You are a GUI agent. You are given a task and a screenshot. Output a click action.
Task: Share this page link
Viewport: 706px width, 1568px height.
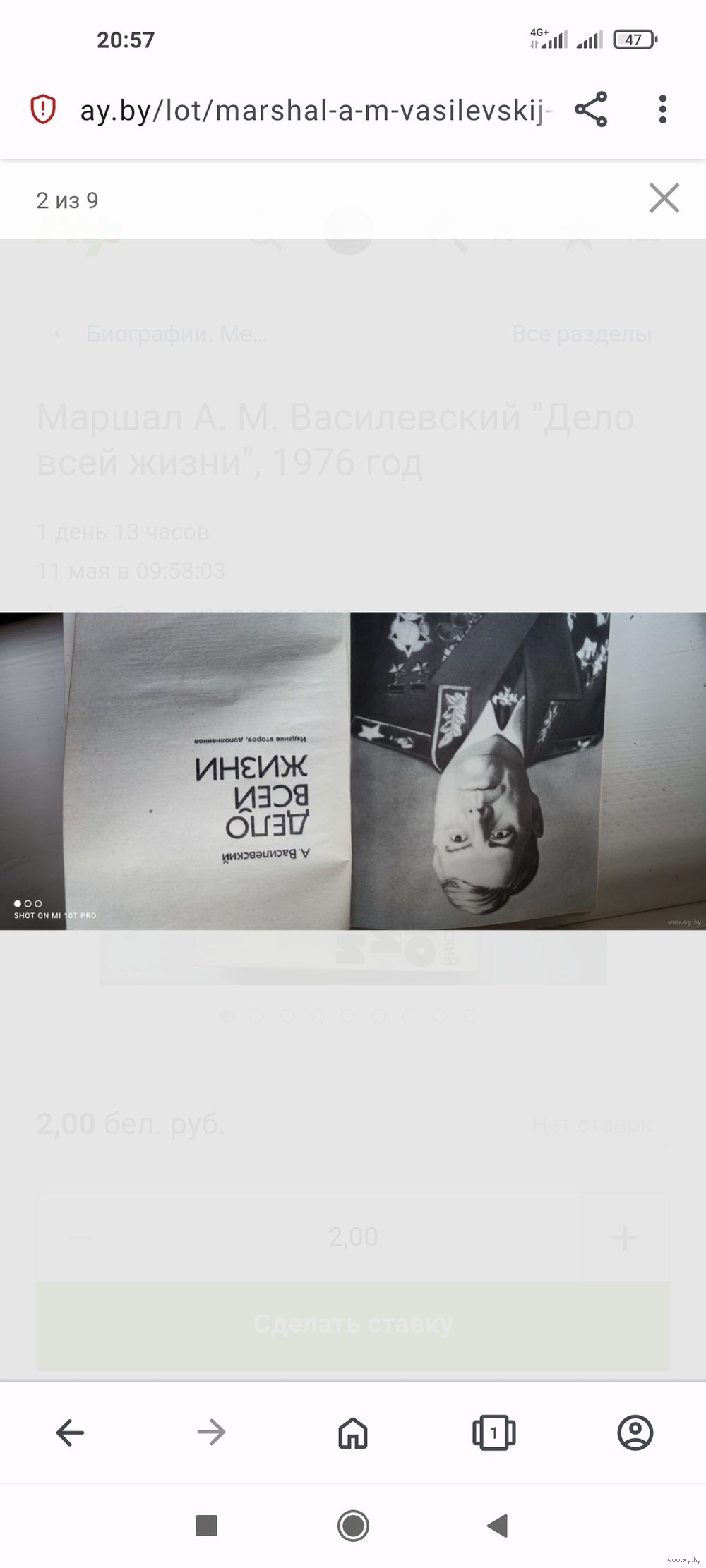click(591, 109)
